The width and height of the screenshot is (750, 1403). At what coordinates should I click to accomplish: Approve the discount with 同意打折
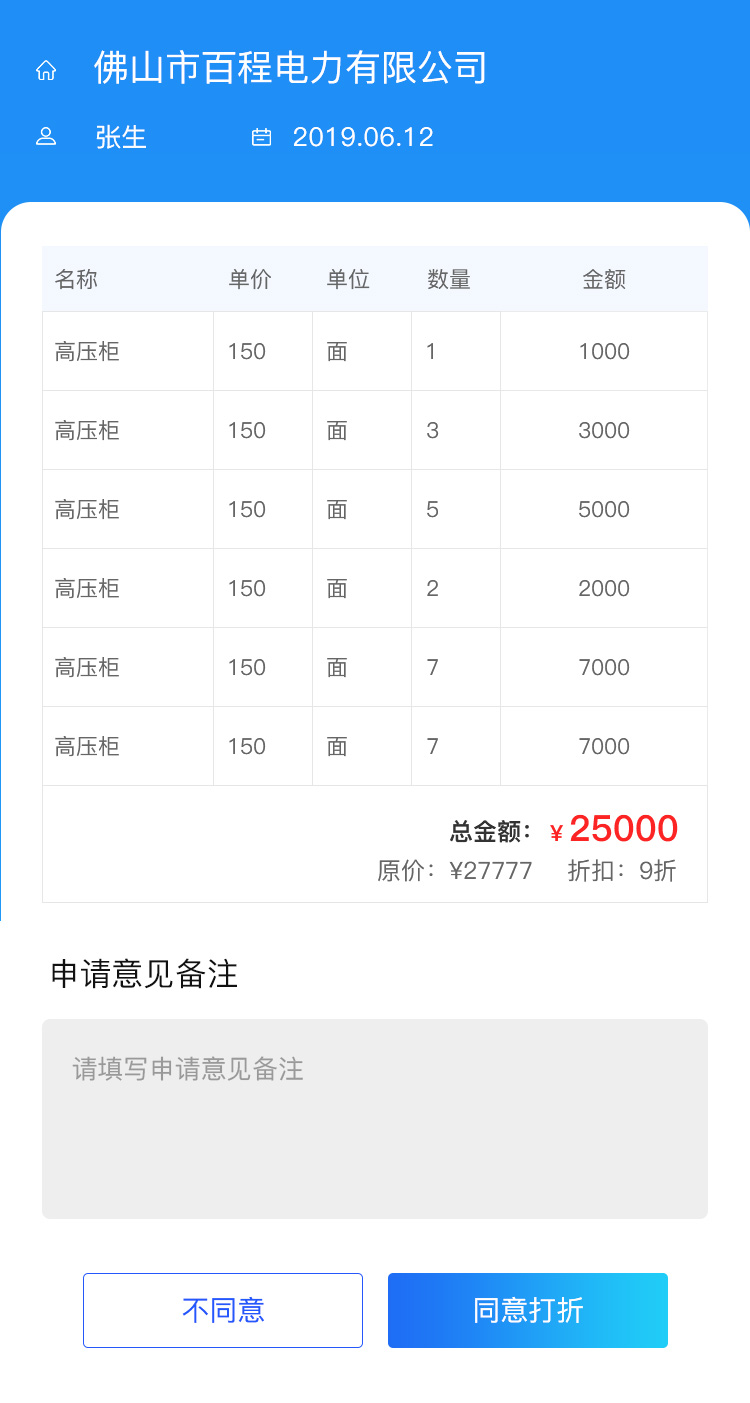tap(528, 1310)
